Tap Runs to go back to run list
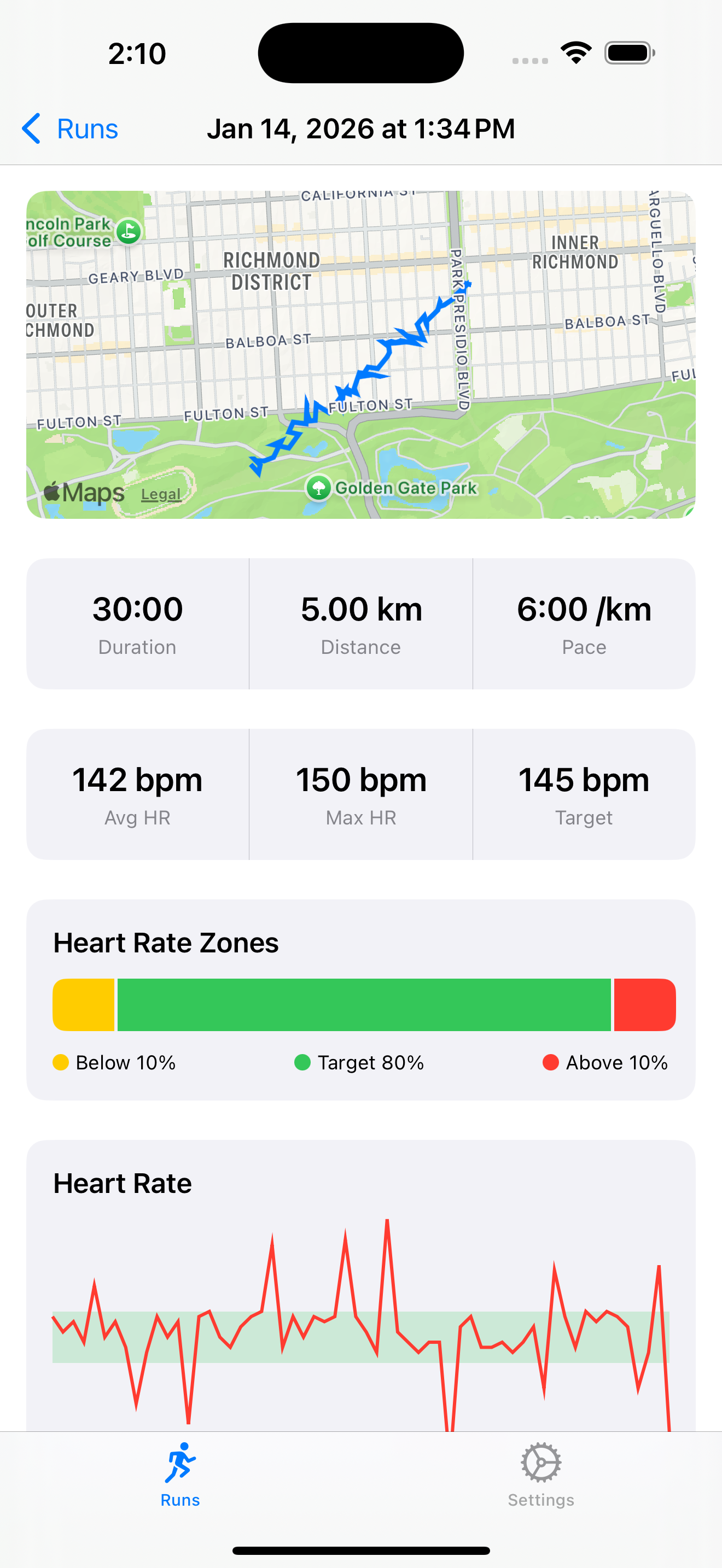 tap(88, 128)
